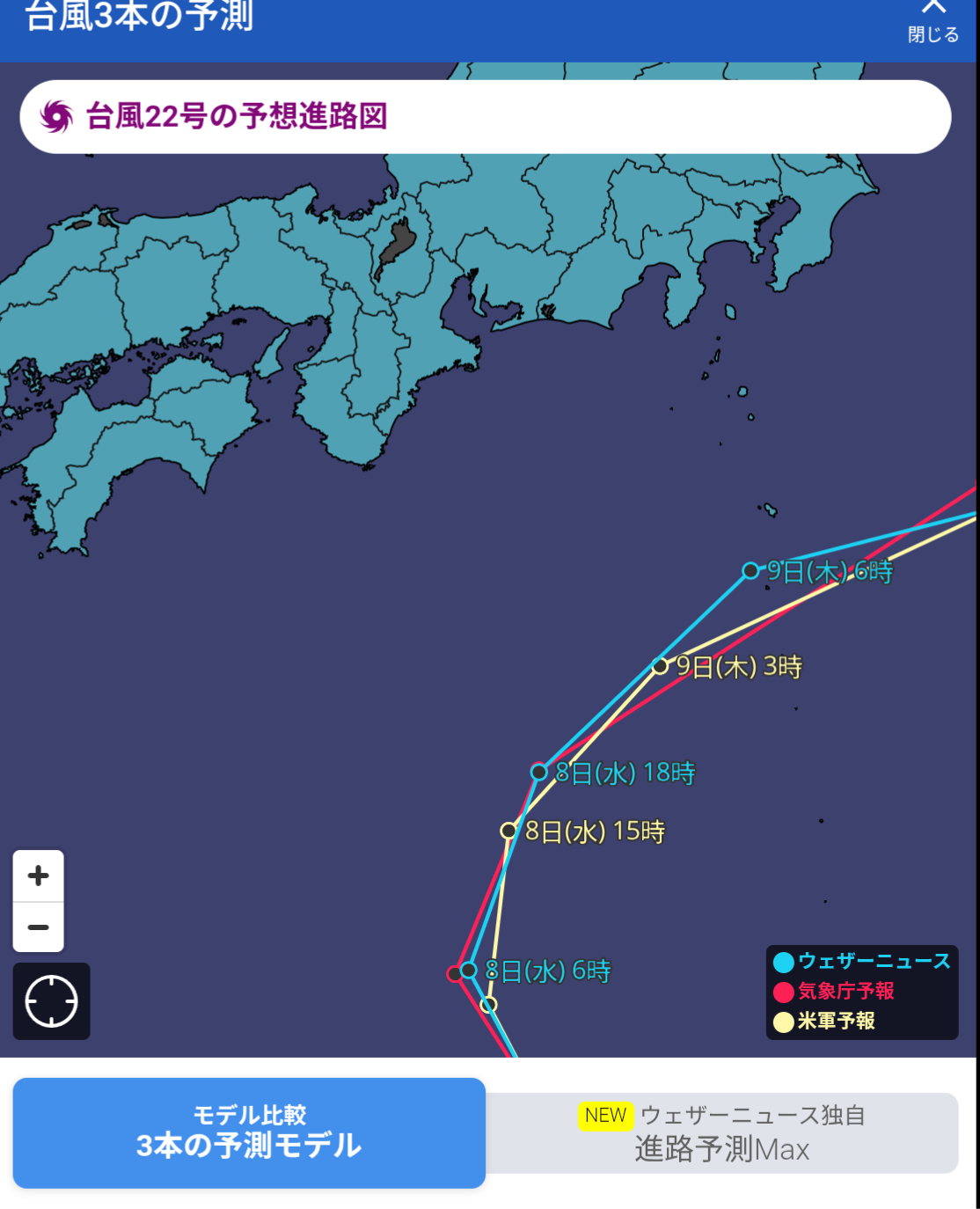Screen dimensions: 980x1209
Task: Zoom out on the map
Action: tap(38, 927)
